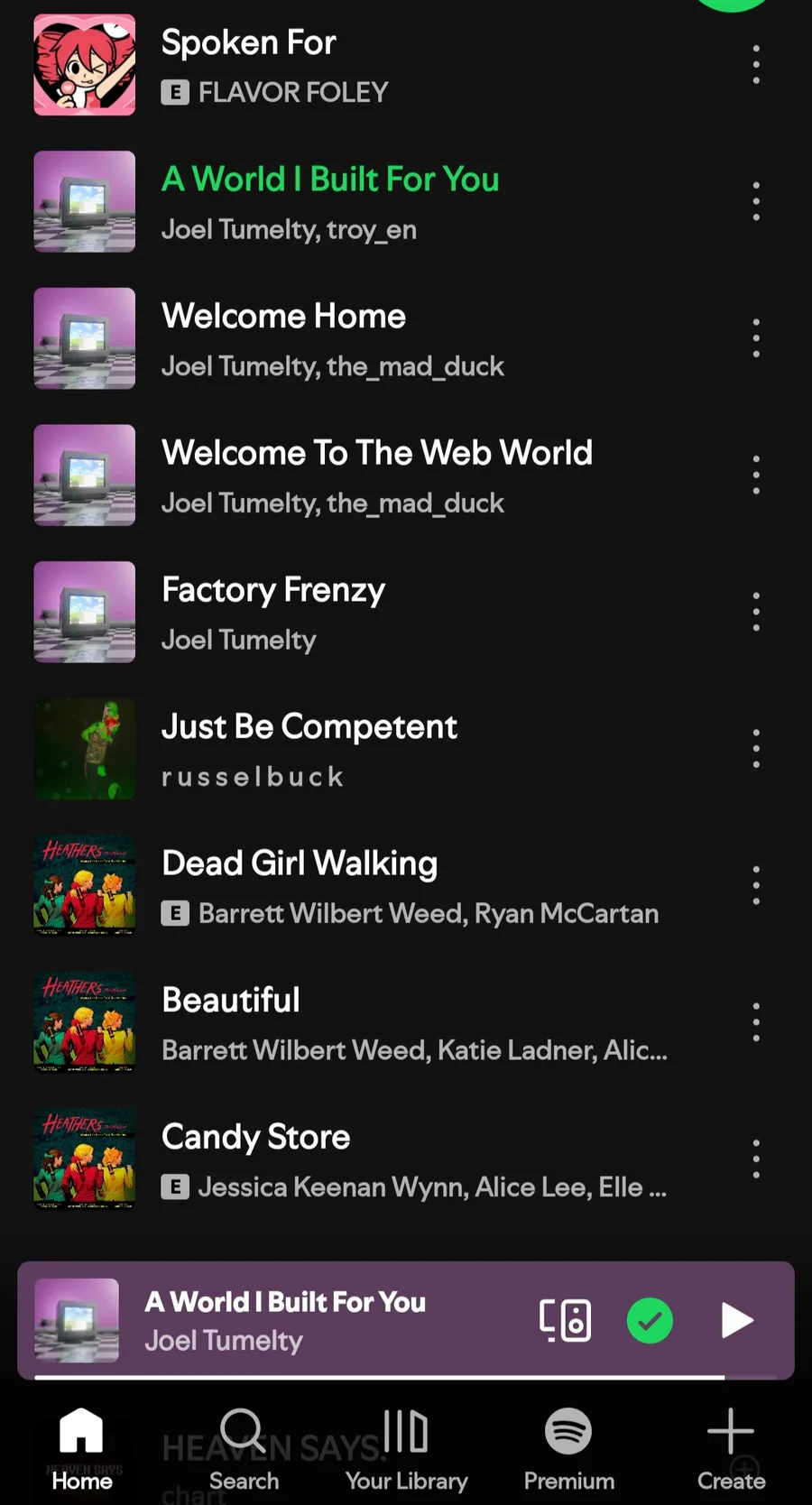Open more options for Welcome Home
This screenshot has height=1505, width=812.
coord(756,338)
